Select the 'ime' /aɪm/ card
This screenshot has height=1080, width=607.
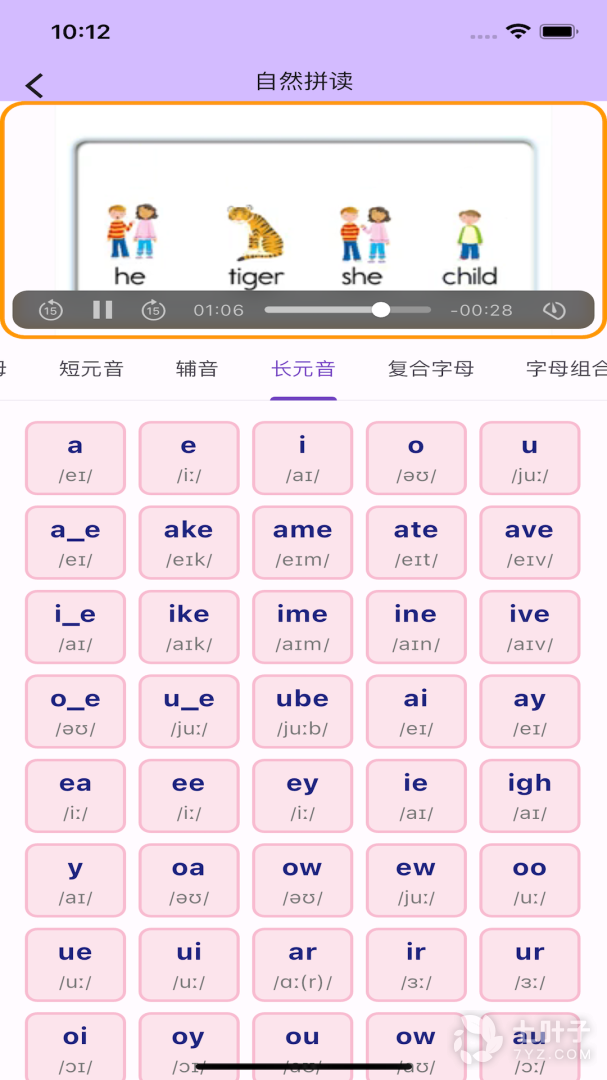point(302,626)
